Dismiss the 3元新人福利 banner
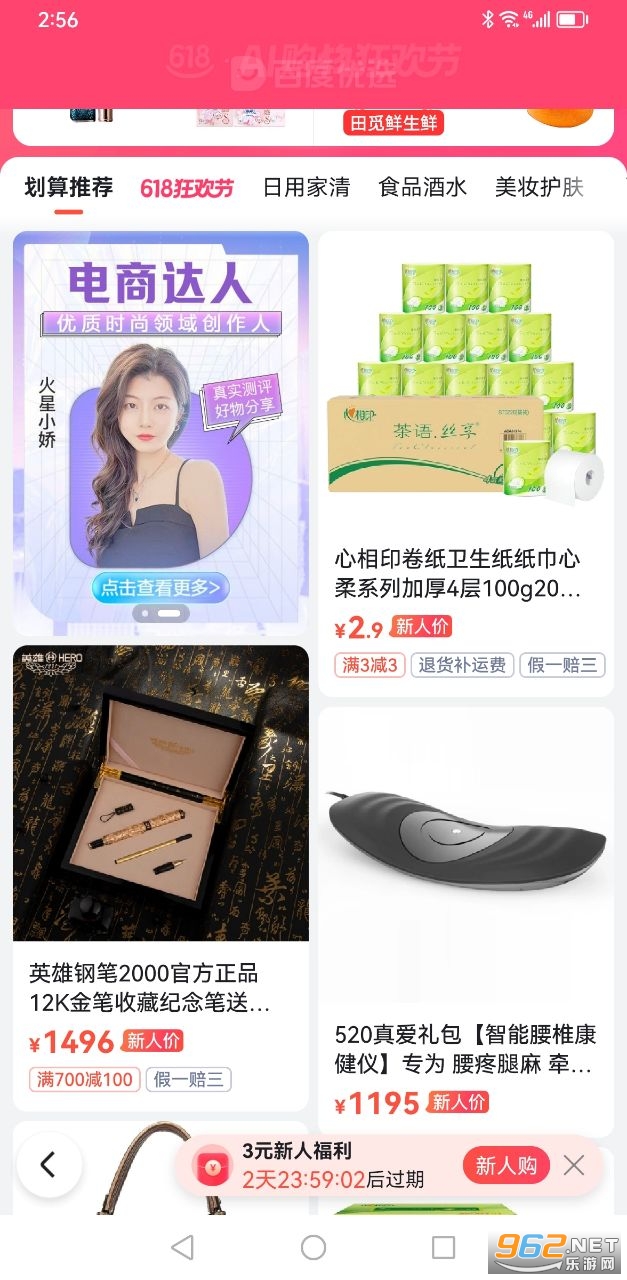 [574, 1165]
